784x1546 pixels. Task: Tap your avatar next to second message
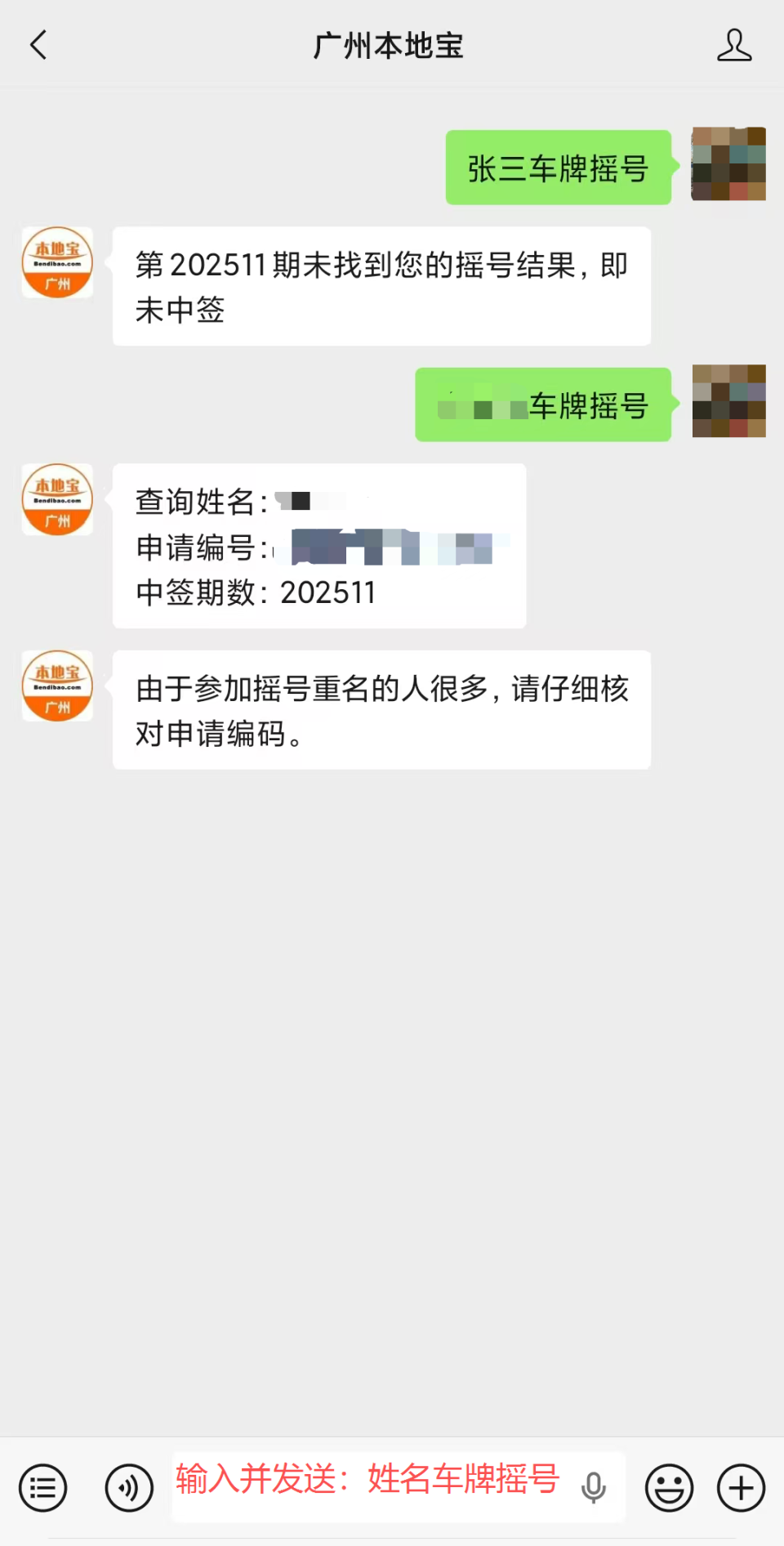click(727, 404)
